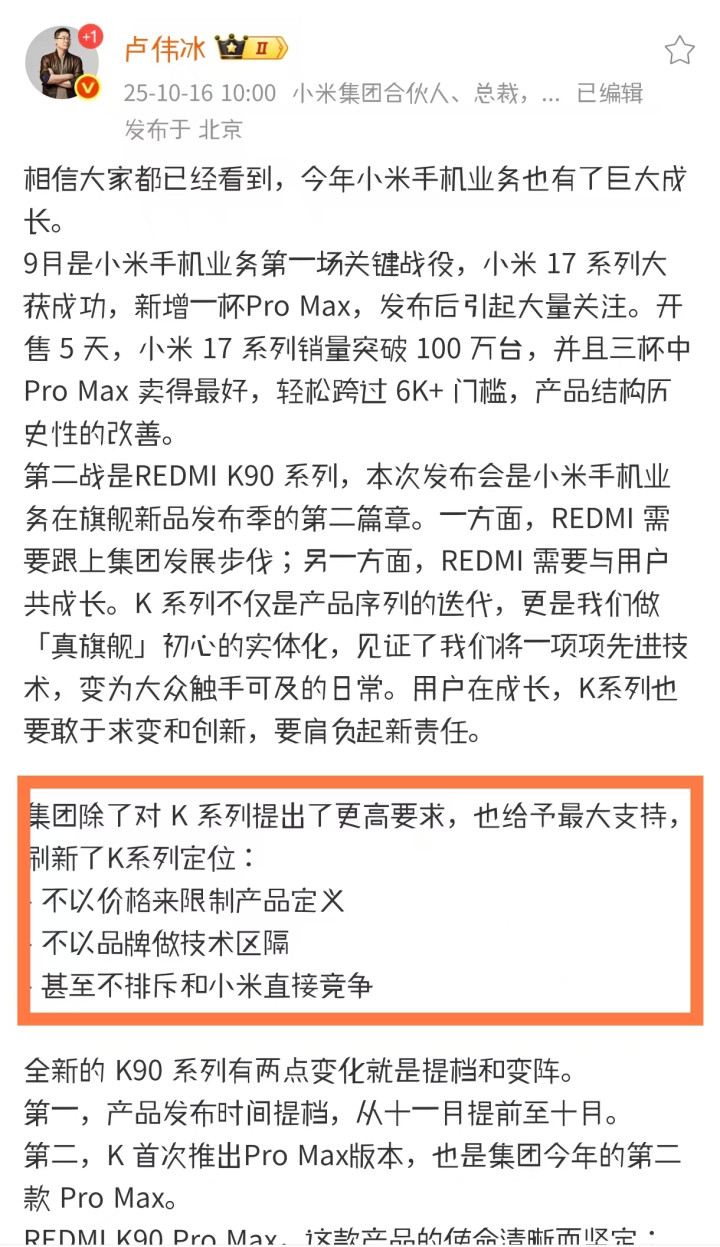Open 卢伟冰's profile avatar
Viewport: 720px width, 1247px height.
pos(63,62)
